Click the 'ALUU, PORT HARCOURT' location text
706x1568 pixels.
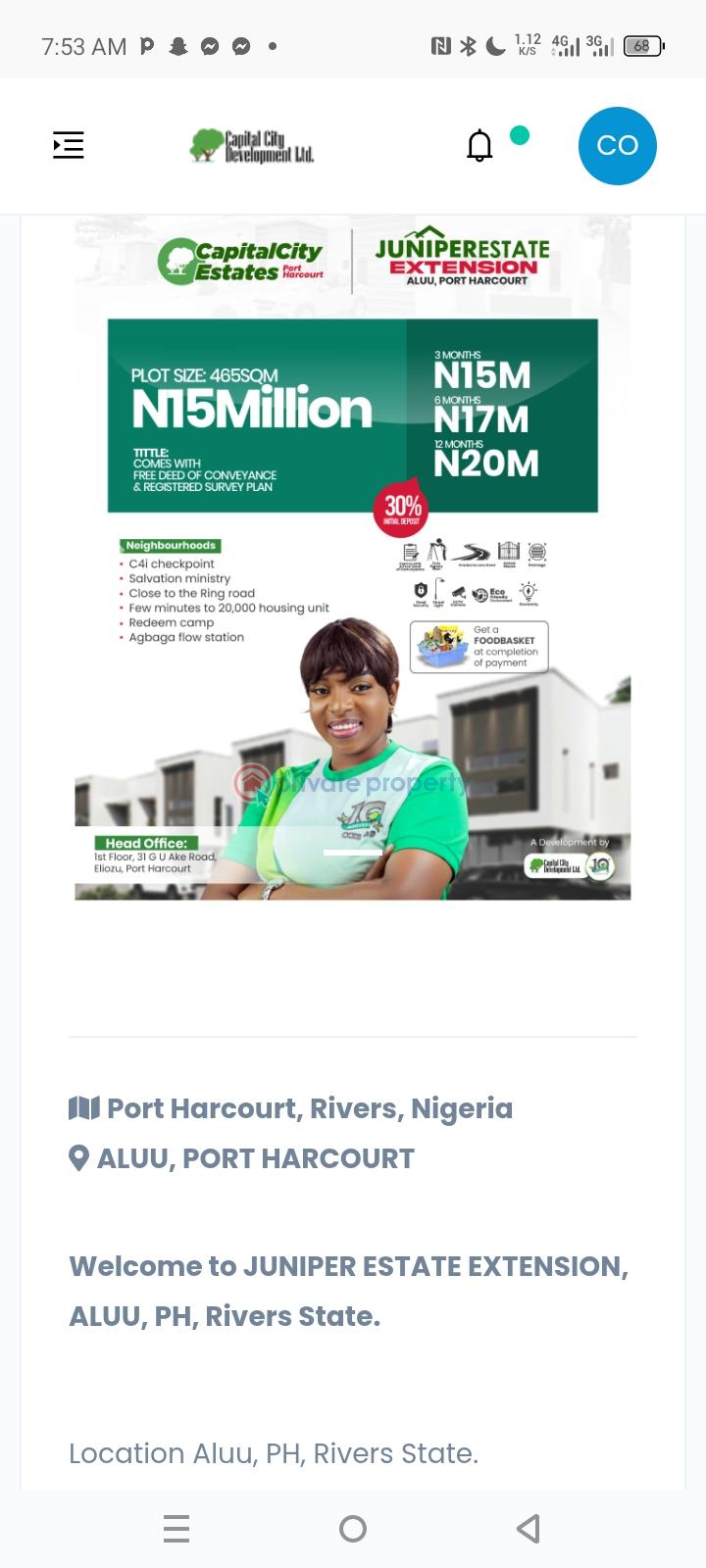click(x=255, y=1158)
